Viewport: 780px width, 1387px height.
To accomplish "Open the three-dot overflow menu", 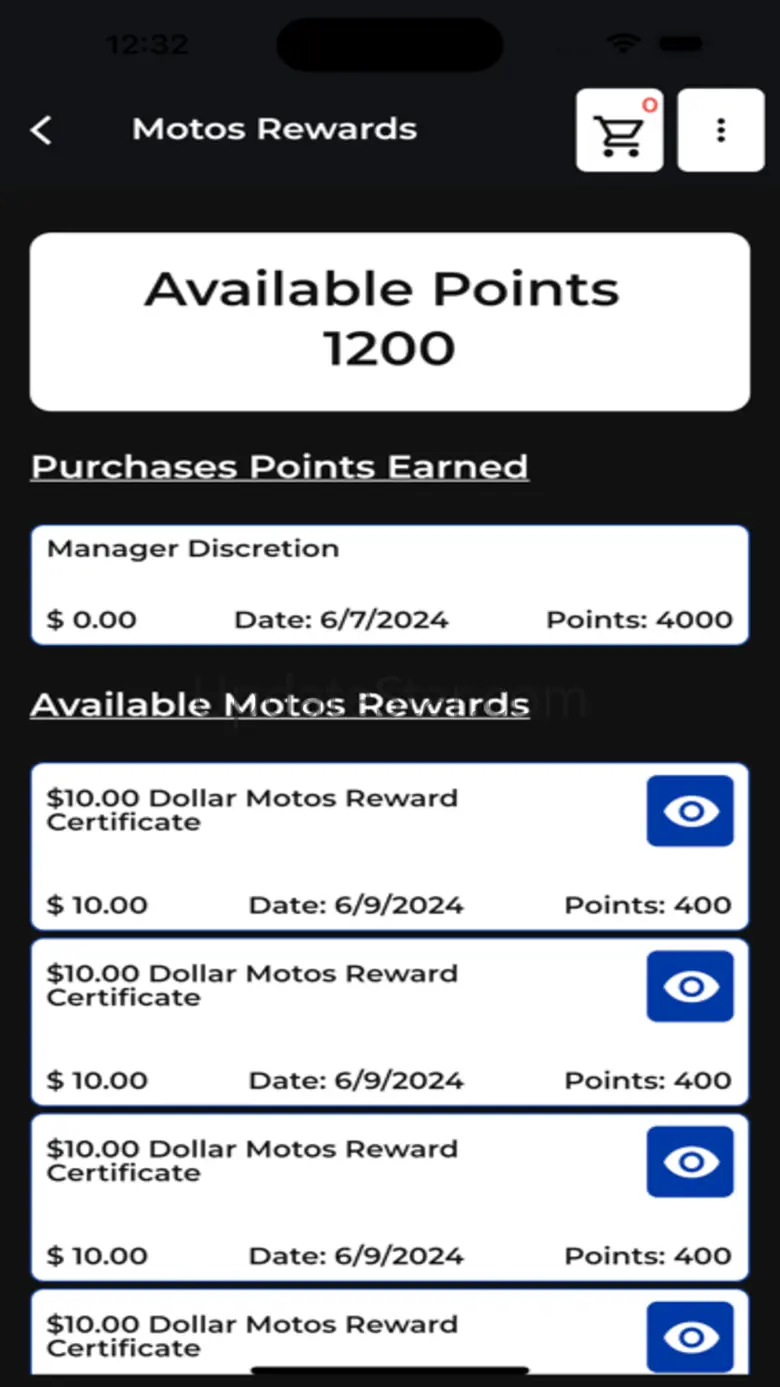I will pos(721,130).
